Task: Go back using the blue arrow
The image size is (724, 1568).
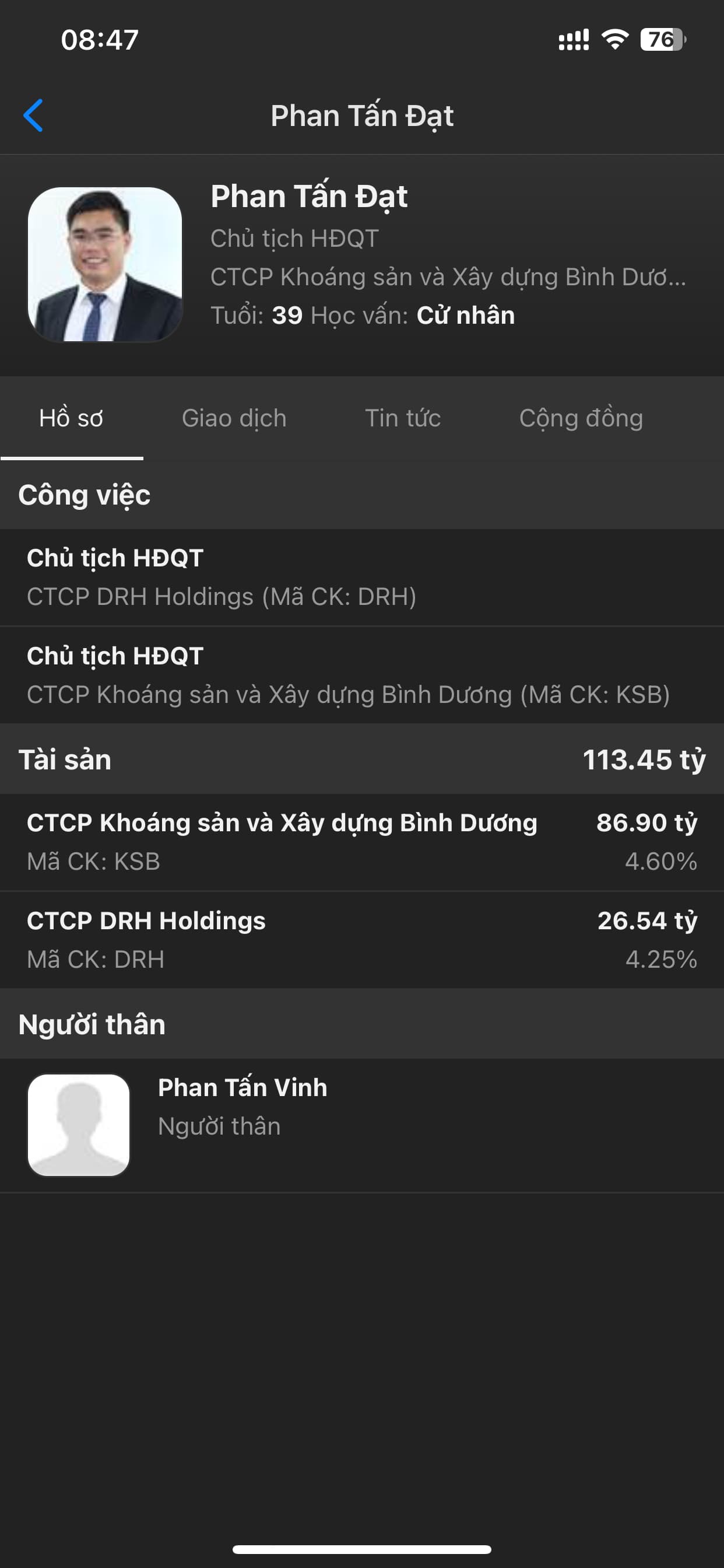Action: [x=33, y=116]
